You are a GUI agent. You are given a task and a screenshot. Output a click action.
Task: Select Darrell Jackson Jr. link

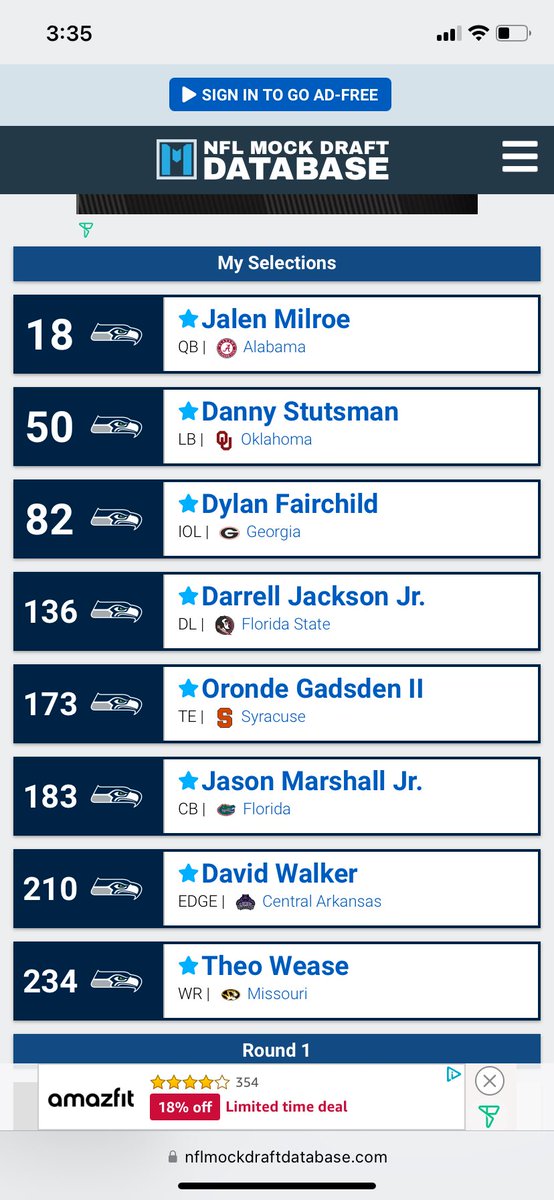(313, 596)
